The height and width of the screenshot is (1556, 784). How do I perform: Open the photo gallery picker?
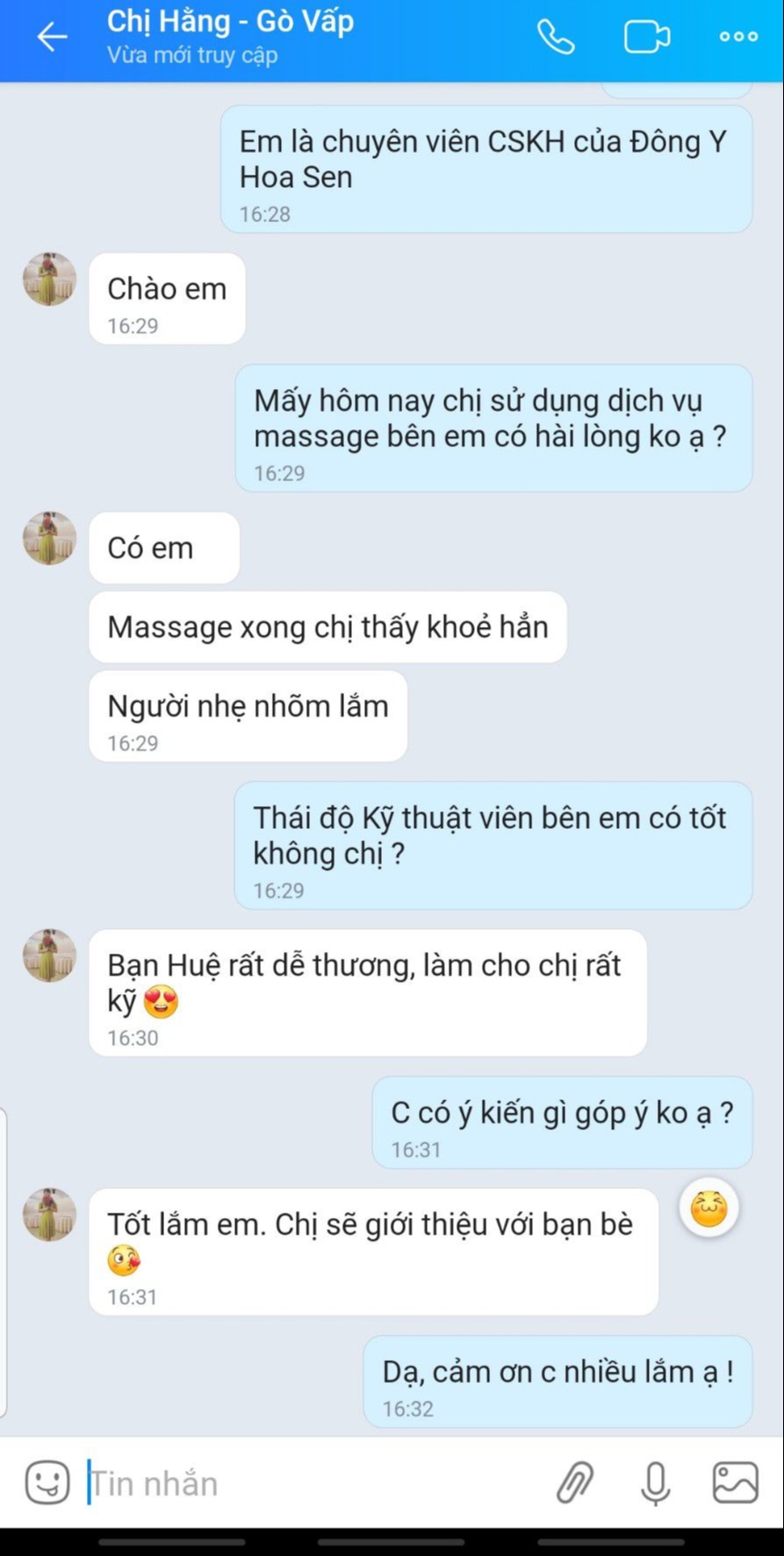[x=735, y=1483]
